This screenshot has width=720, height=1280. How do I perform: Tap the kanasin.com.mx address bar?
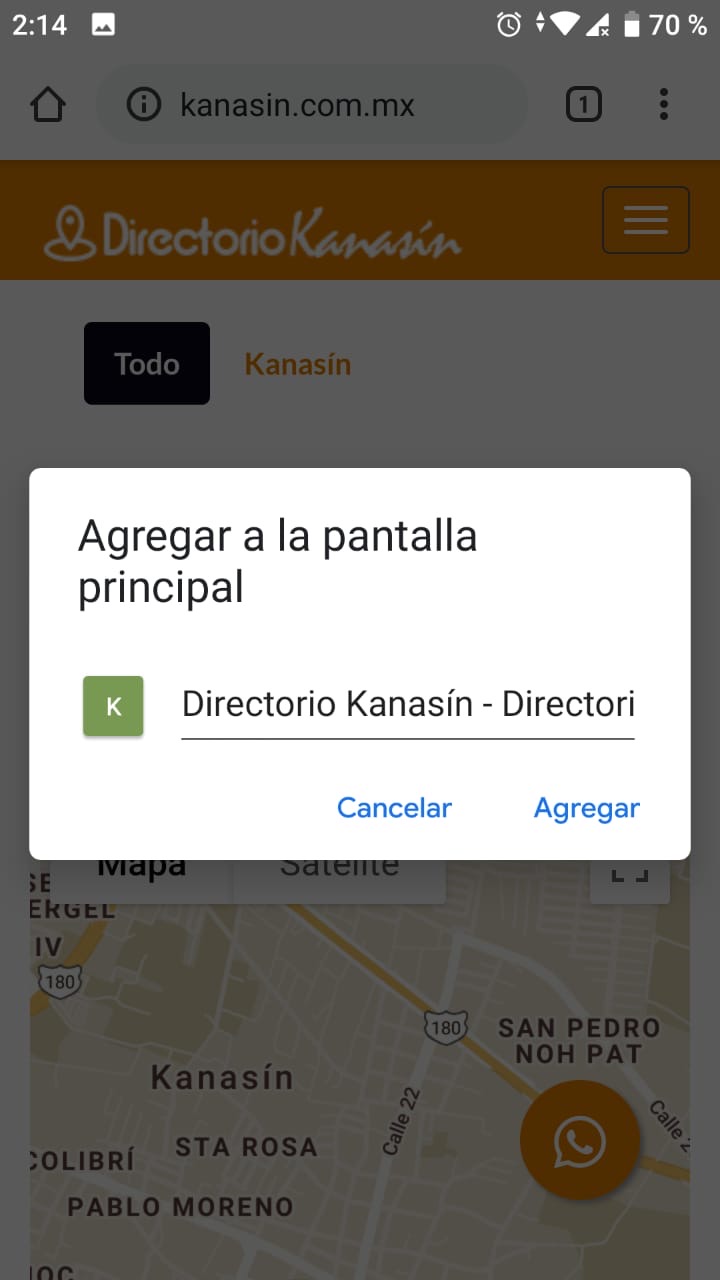click(311, 105)
